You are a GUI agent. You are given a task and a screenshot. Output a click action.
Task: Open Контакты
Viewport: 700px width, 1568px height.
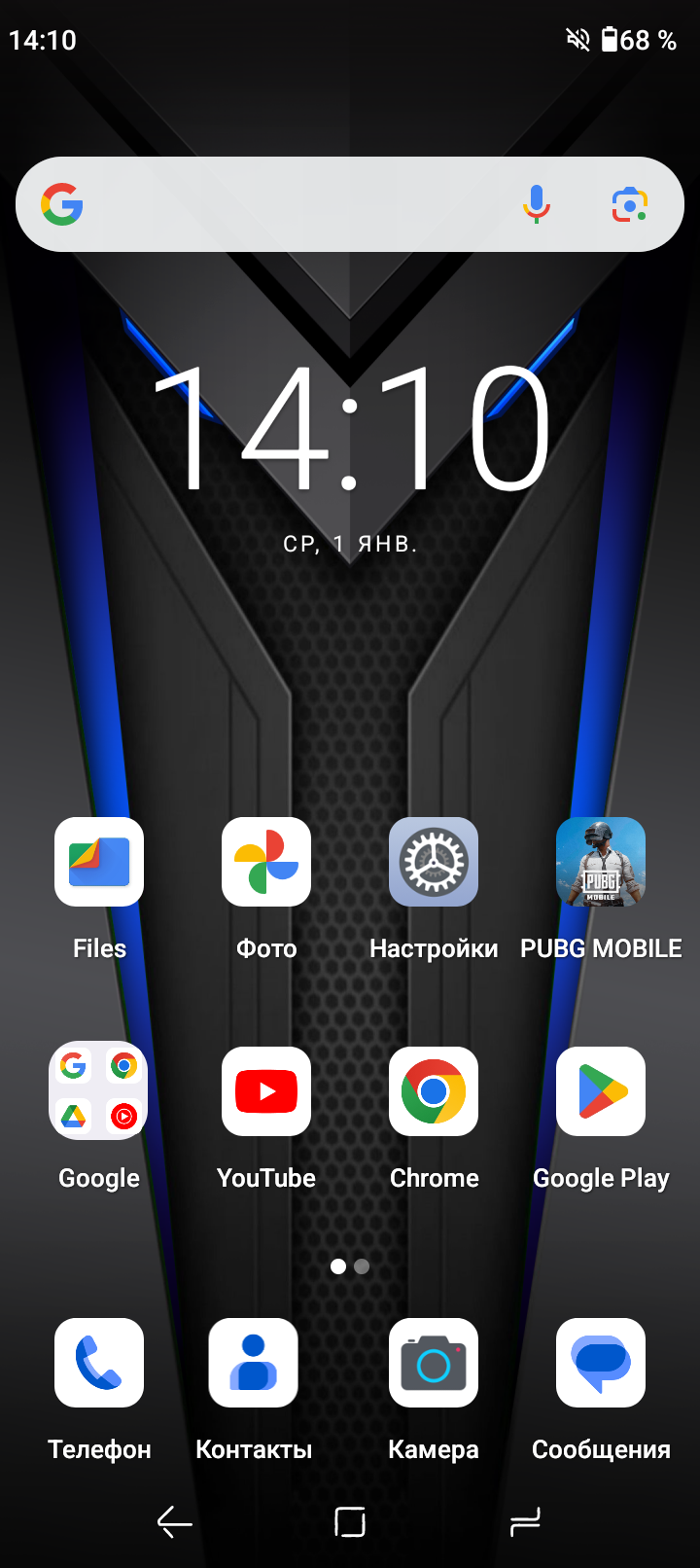(x=253, y=1363)
